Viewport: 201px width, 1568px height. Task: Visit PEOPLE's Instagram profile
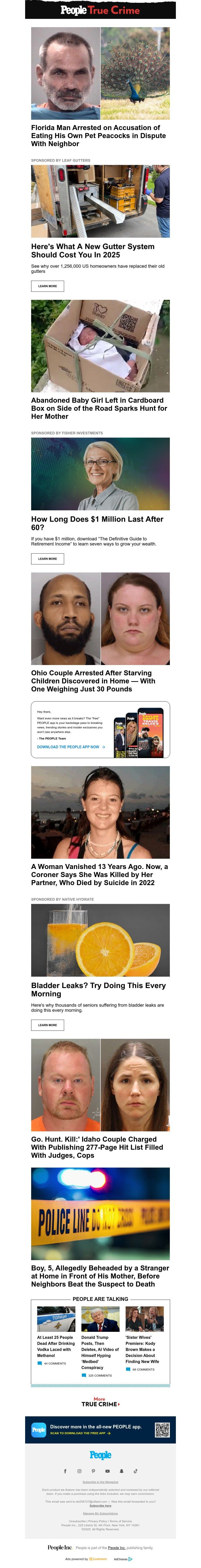point(79,1471)
